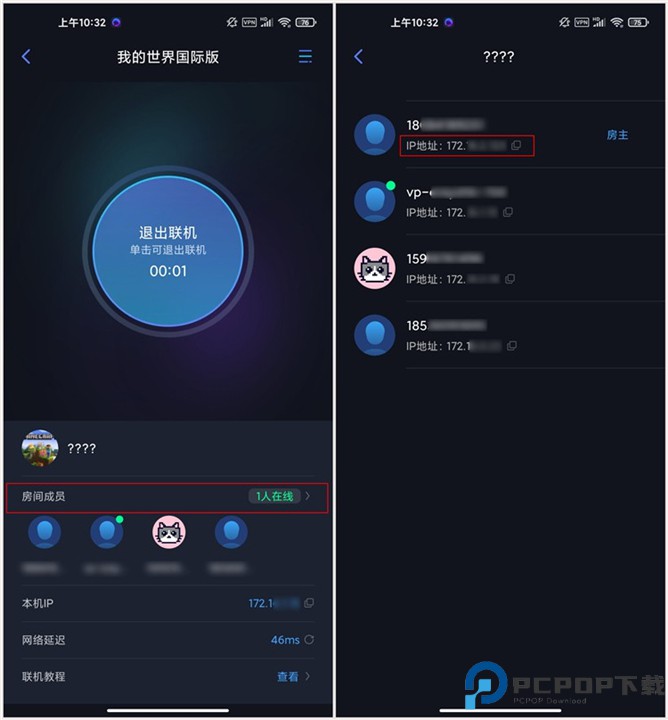Open the menu icon beside 我的世界国际版
Viewport: 668px width, 720px height.
[306, 57]
